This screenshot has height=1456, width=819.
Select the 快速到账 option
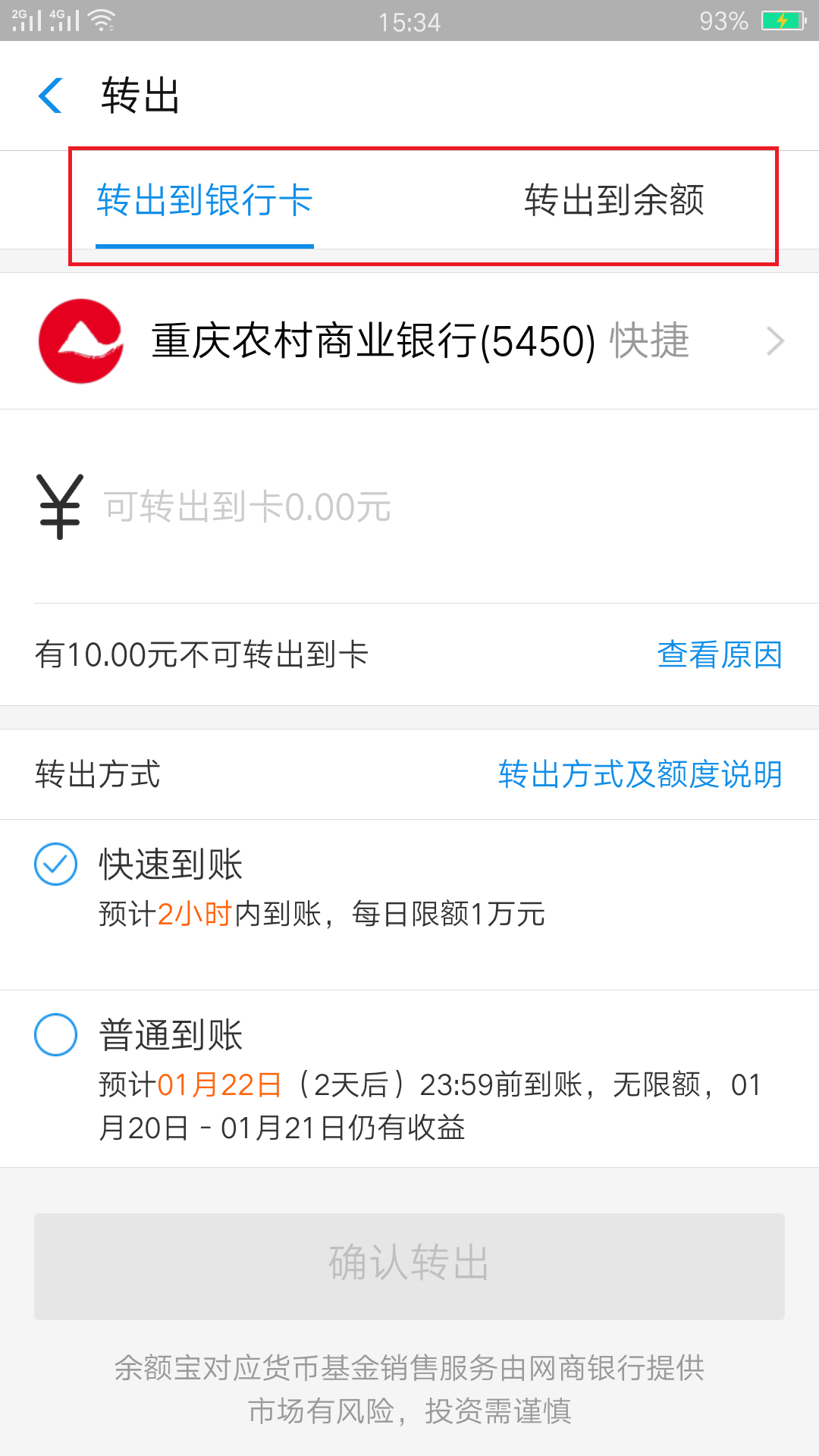click(56, 864)
